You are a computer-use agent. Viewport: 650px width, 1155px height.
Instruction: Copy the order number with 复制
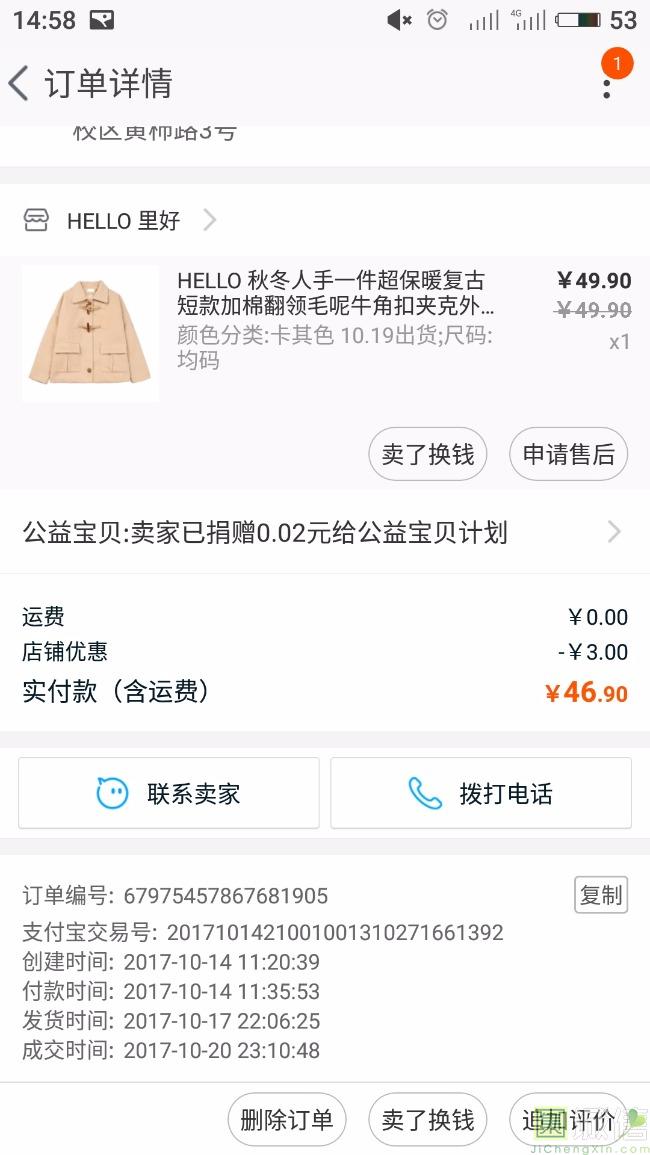pyautogui.click(x=601, y=895)
